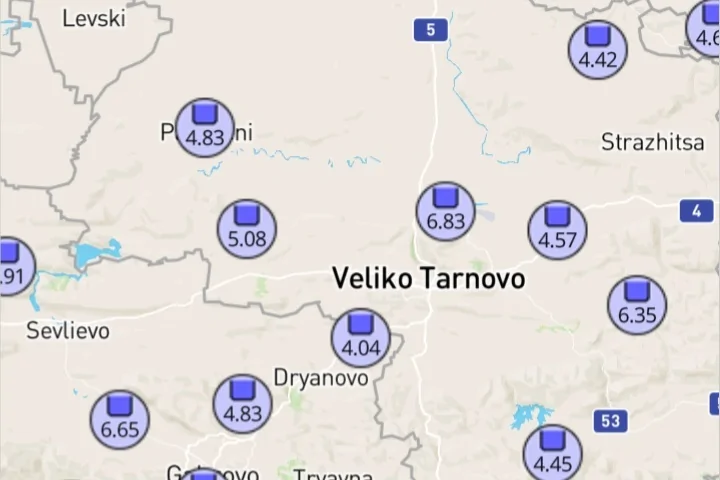The height and width of the screenshot is (480, 720).
Task: Open the 6.65 marker below Sevlievo
Action: click(120, 419)
